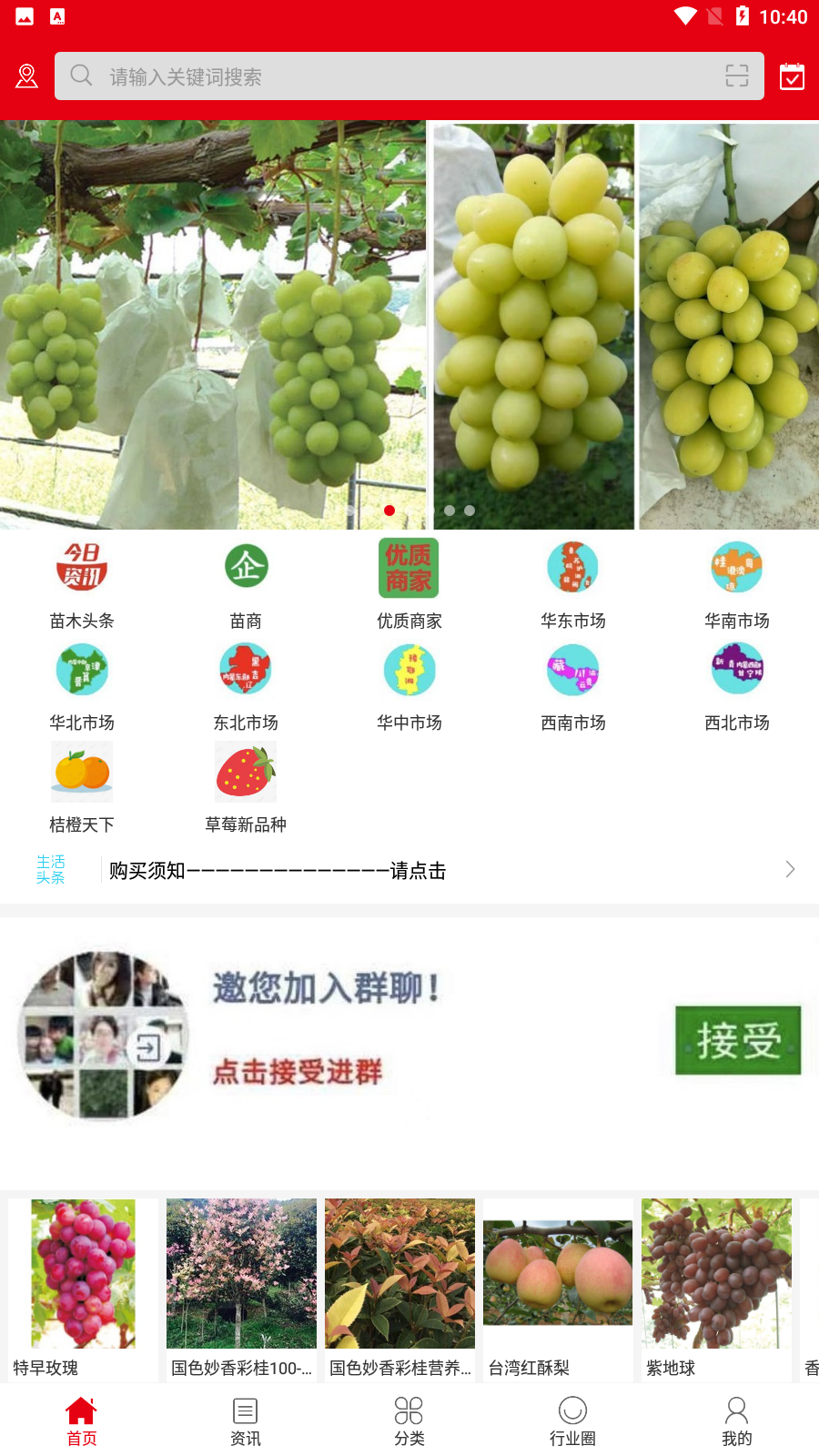819x1456 pixels.
Task: Open the 特早玫瑰 grape product
Action: pos(83,1288)
